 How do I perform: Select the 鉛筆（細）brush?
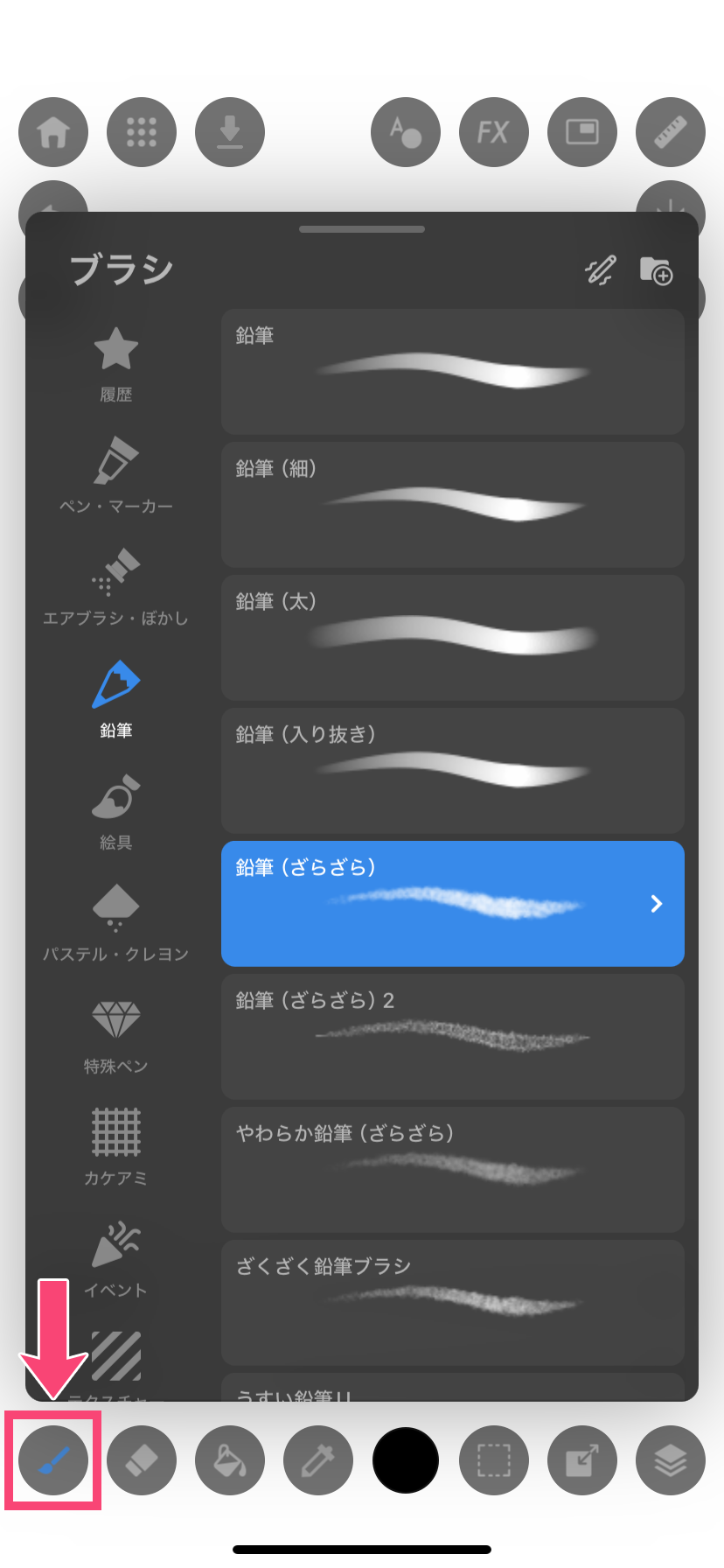coord(452,505)
